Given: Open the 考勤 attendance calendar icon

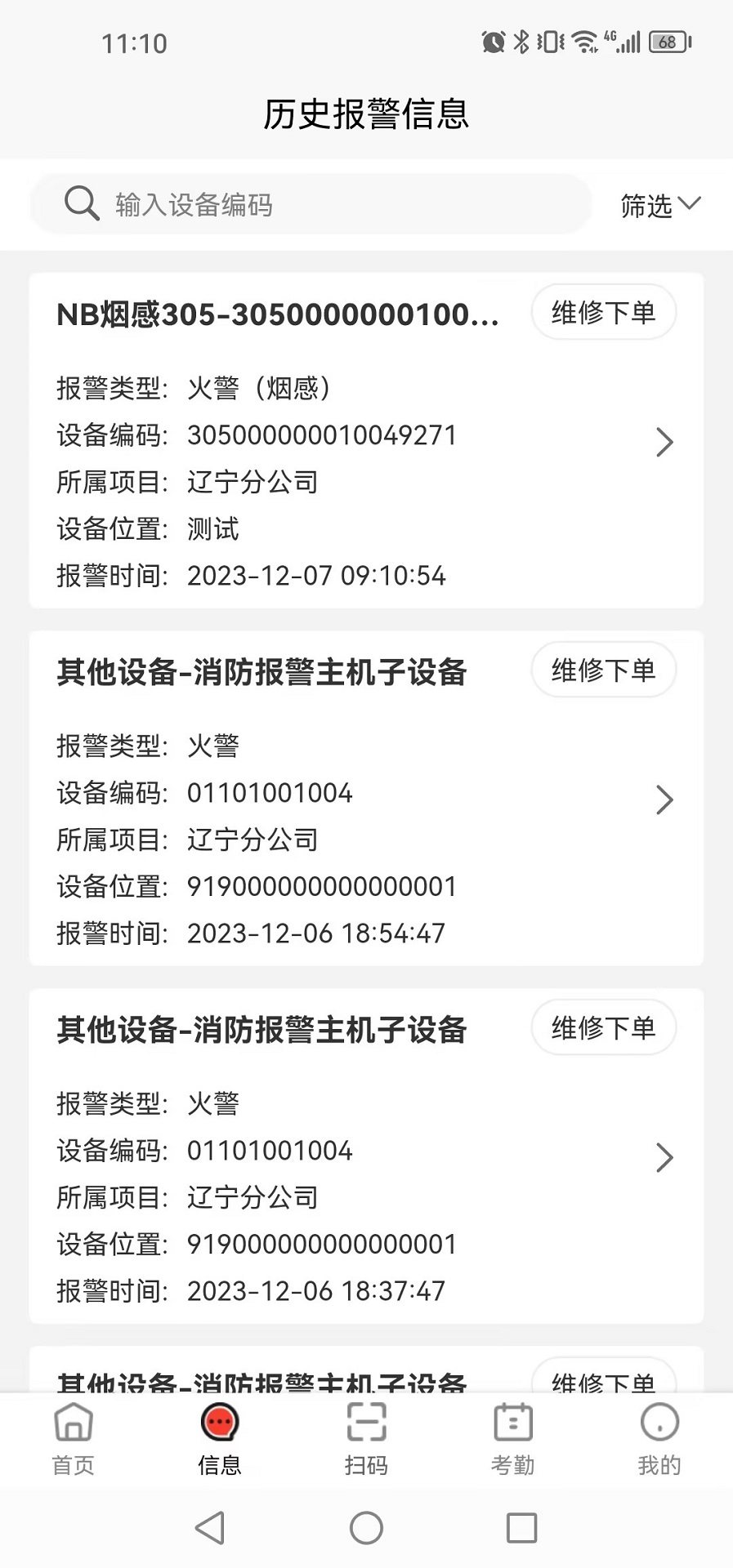Looking at the screenshot, I should (x=512, y=1425).
